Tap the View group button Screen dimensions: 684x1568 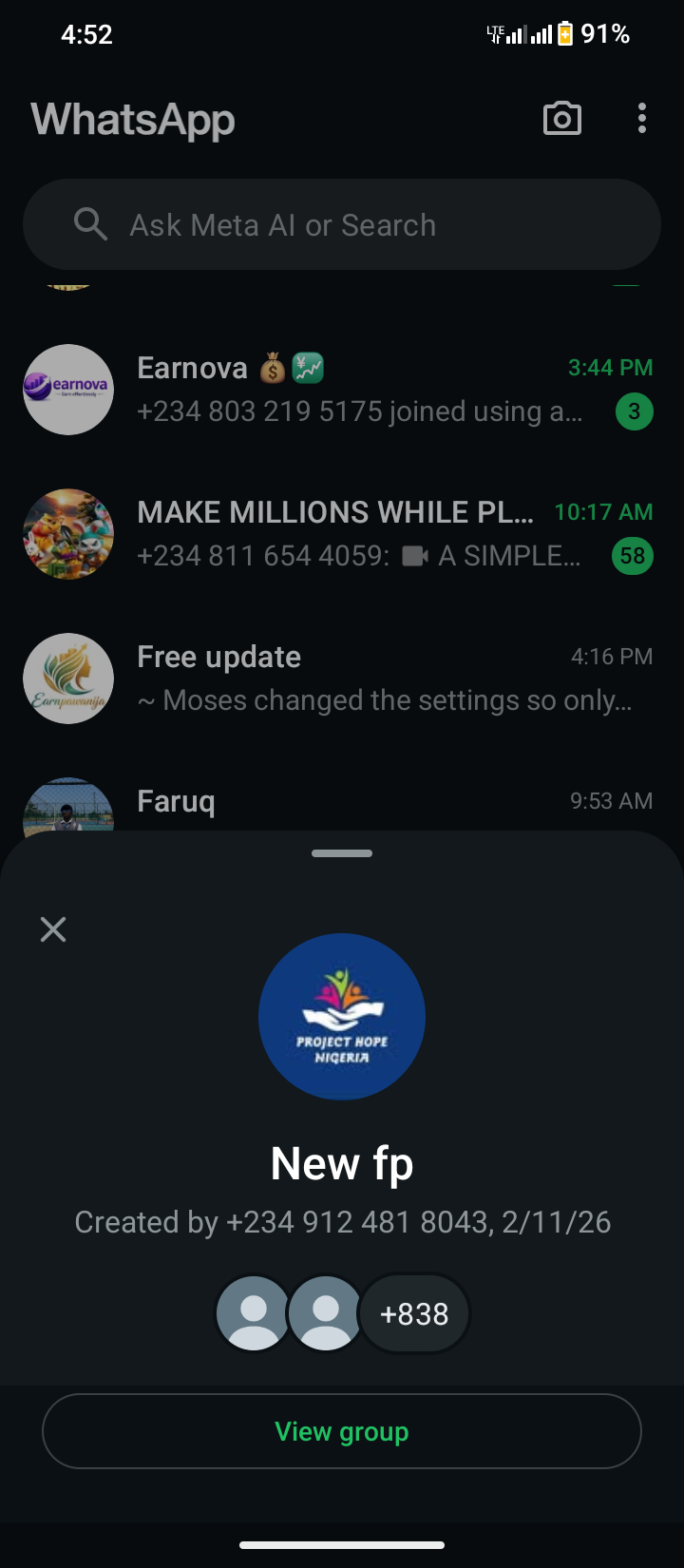tap(342, 1431)
